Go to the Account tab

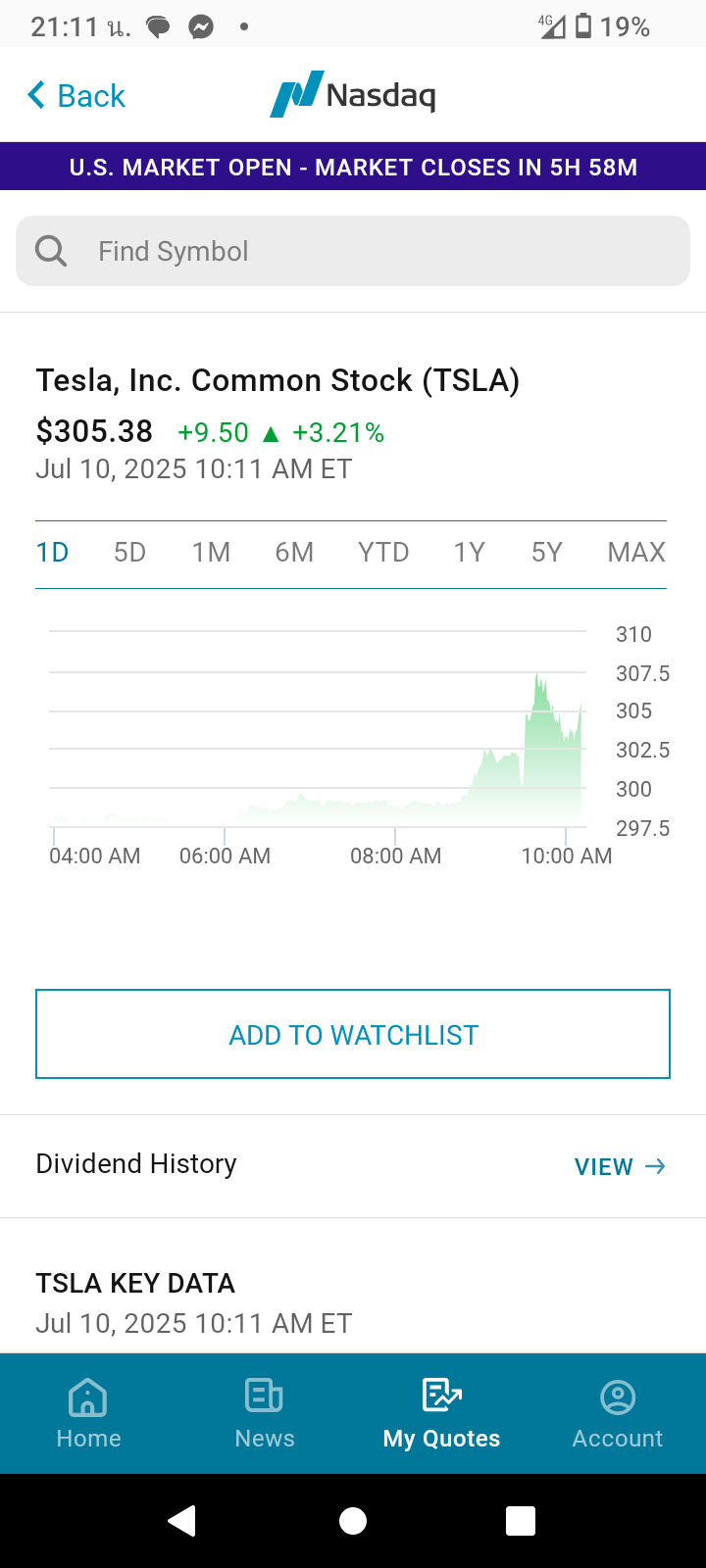(x=618, y=1414)
